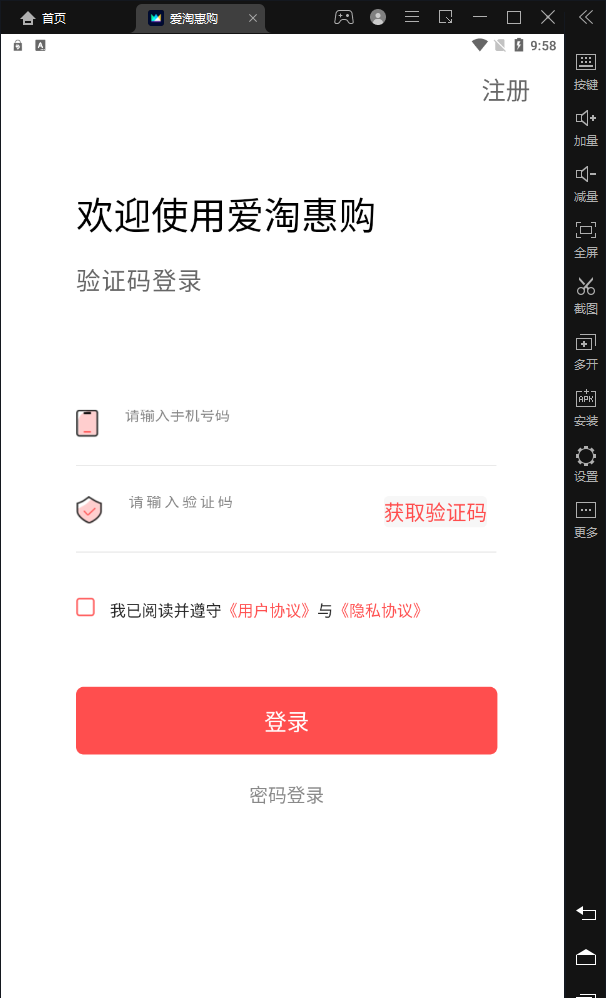
Task: Open the emulator 设置 settings
Action: (586, 464)
